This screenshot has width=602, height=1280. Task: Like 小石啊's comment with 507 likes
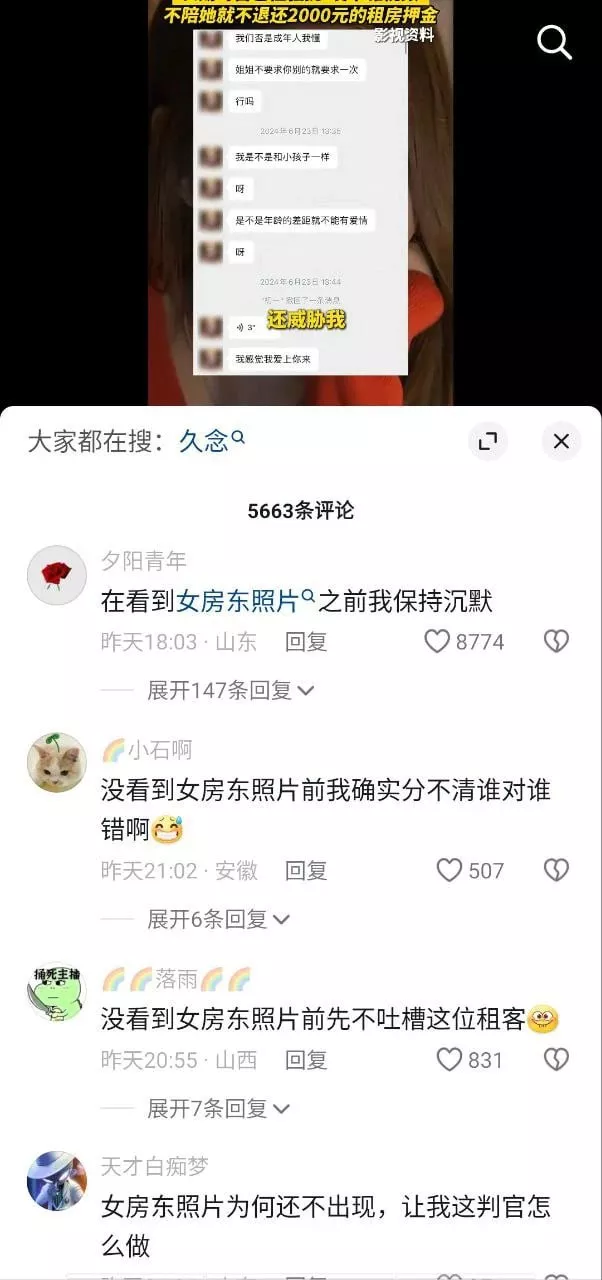(449, 871)
